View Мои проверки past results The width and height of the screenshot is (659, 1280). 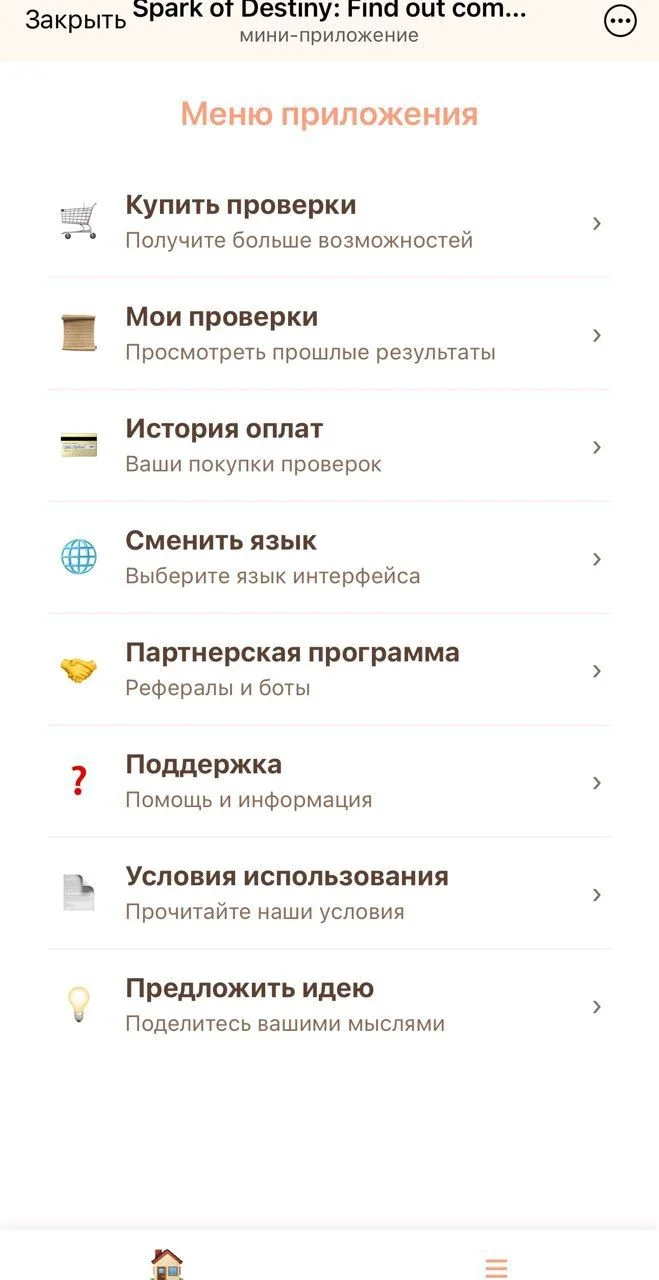click(x=330, y=334)
